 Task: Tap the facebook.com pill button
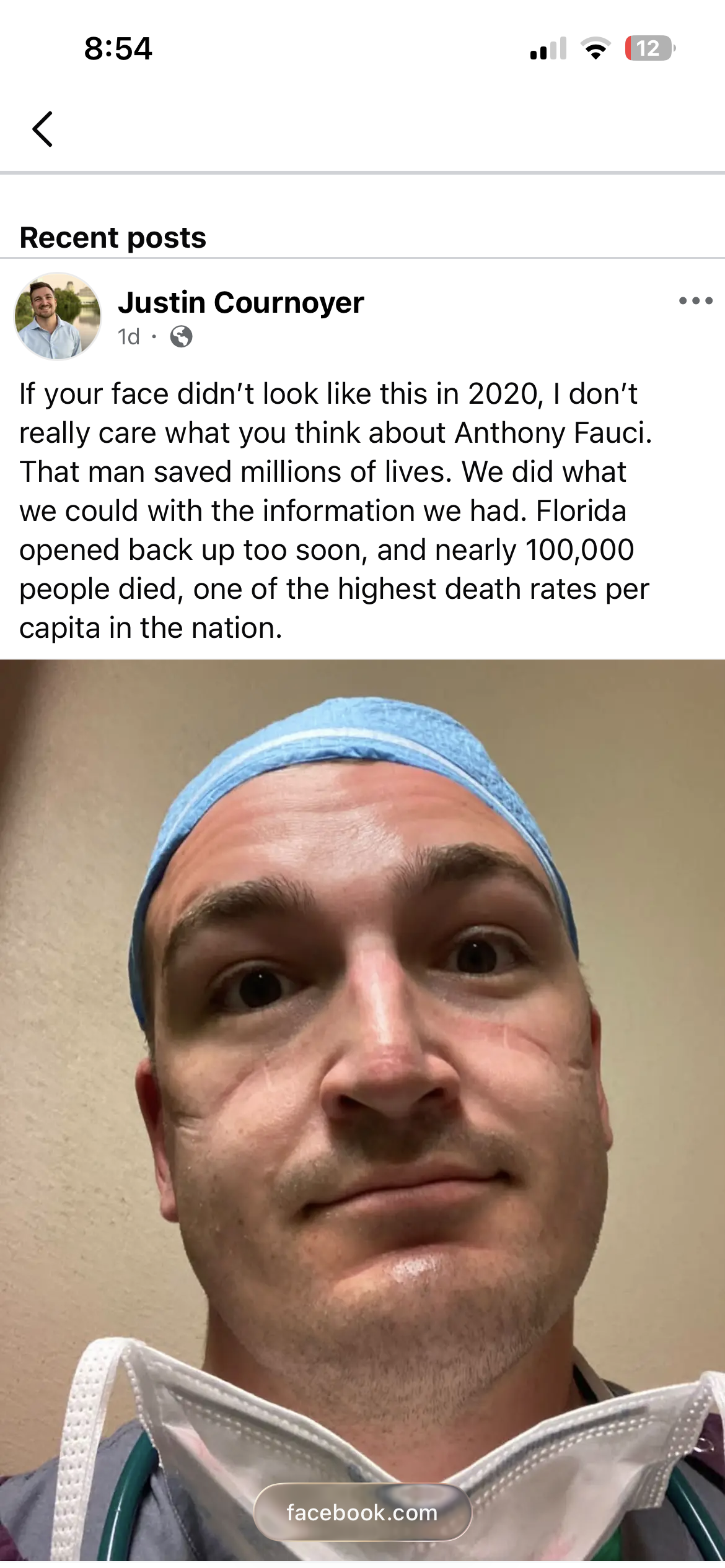point(362,1512)
